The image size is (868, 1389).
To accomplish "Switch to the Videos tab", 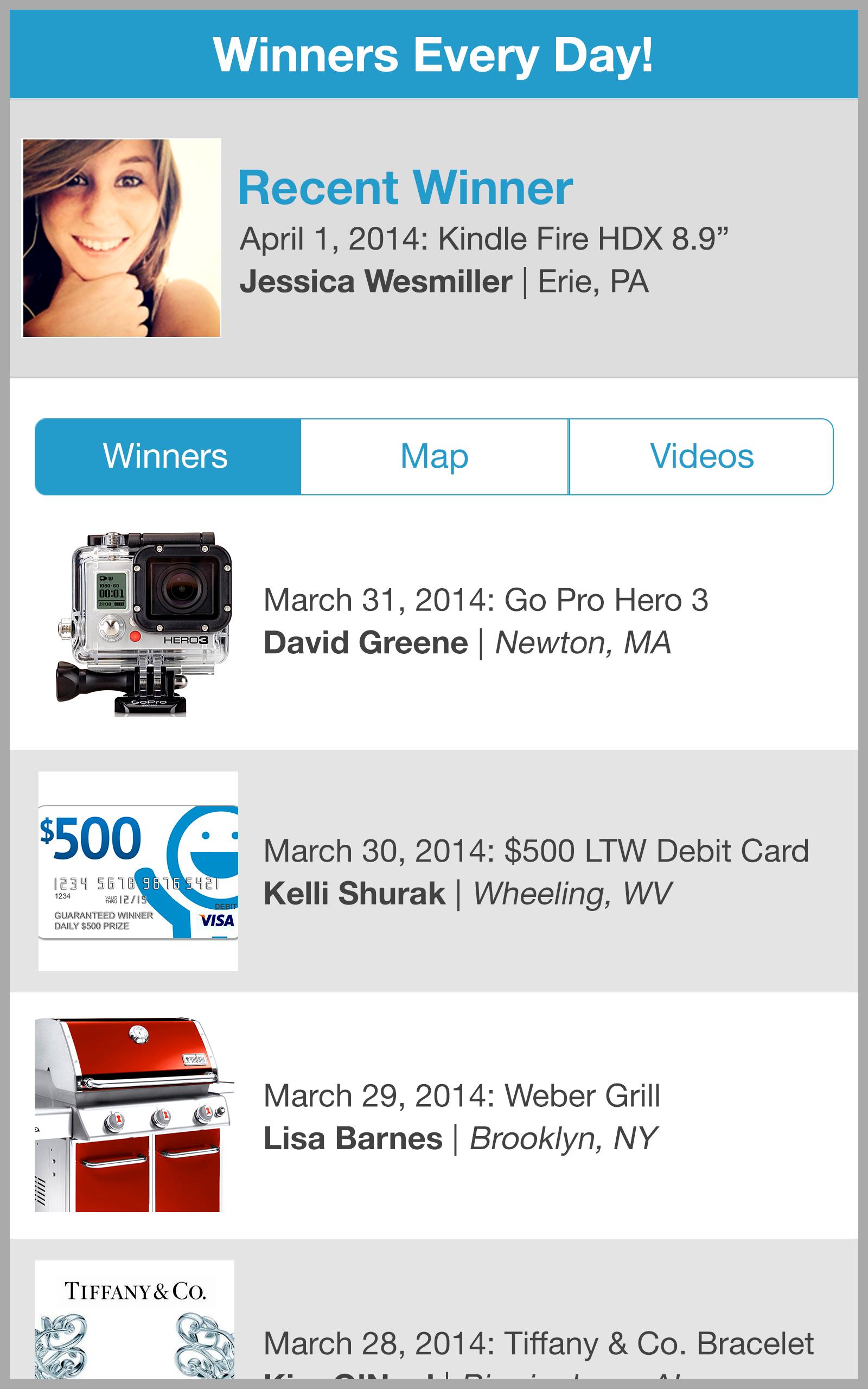I will point(701,457).
